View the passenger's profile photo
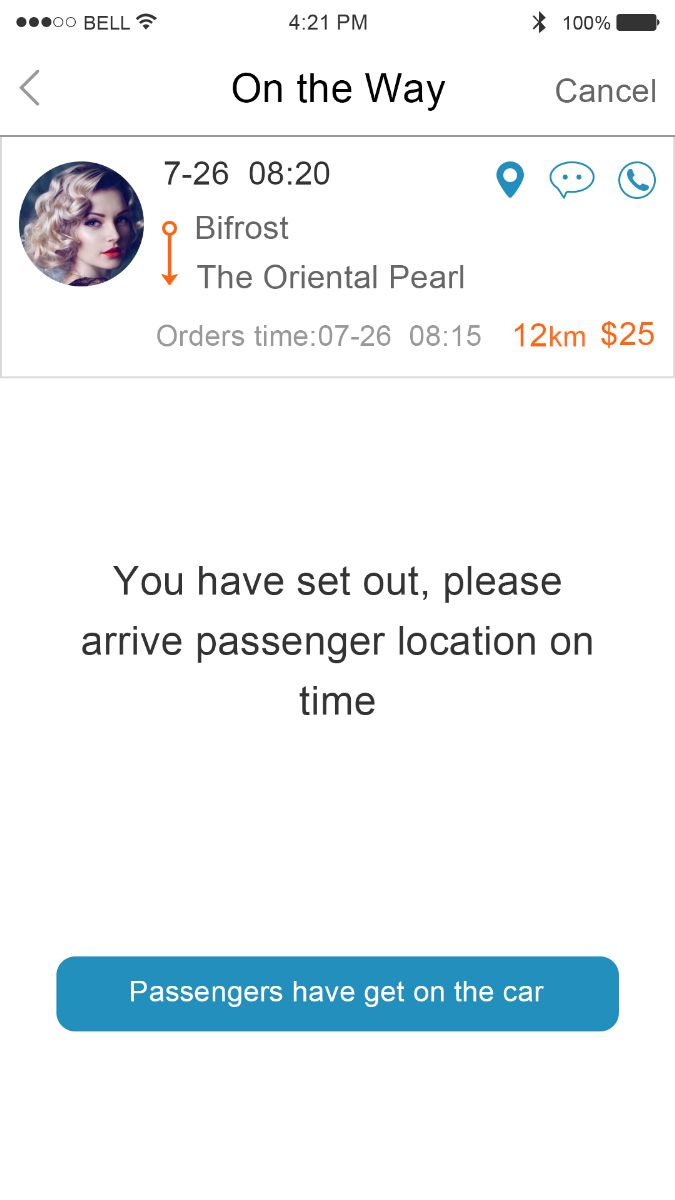Image resolution: width=675 pixels, height=1200 pixels. tap(81, 224)
